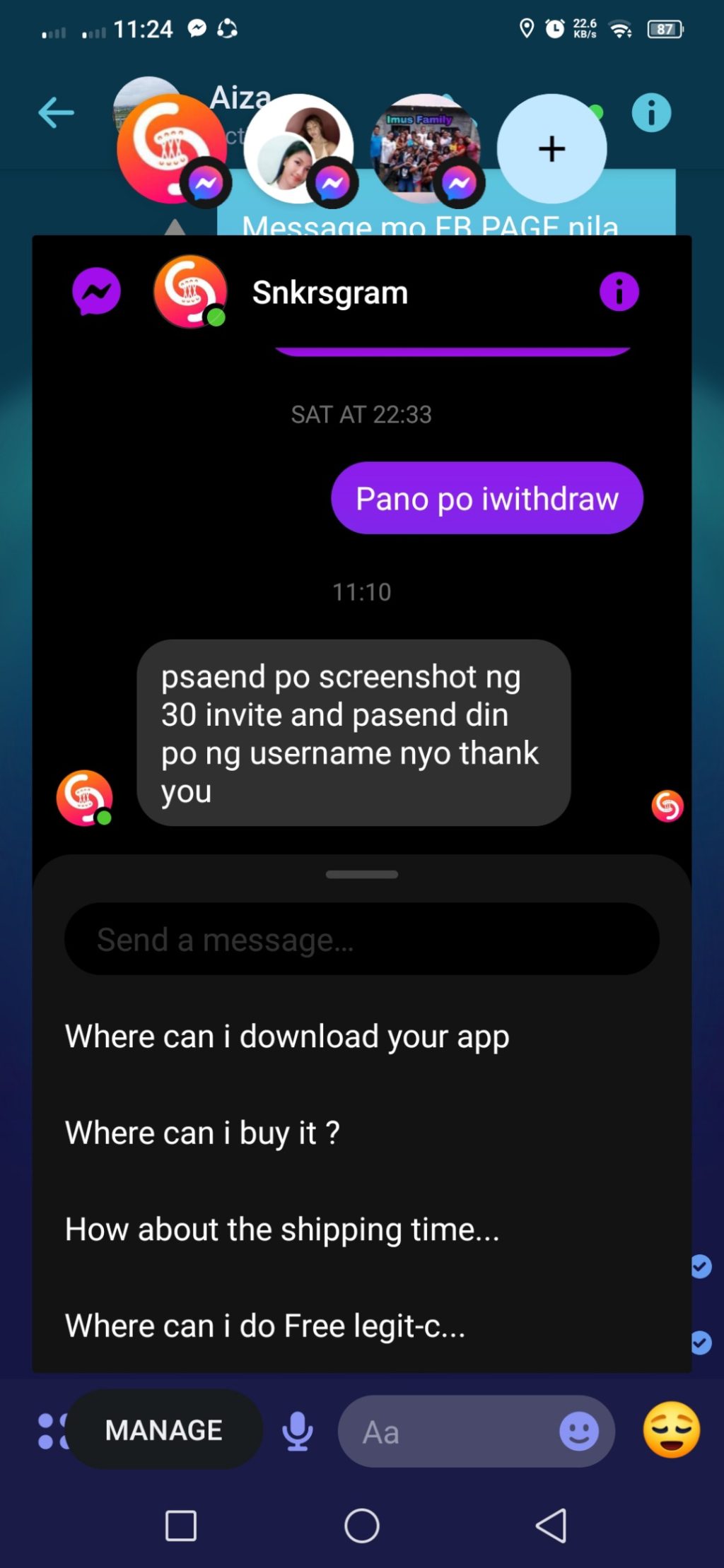This screenshot has width=724, height=1568.
Task: Open the Messenger icon in chat header
Action: (x=97, y=292)
